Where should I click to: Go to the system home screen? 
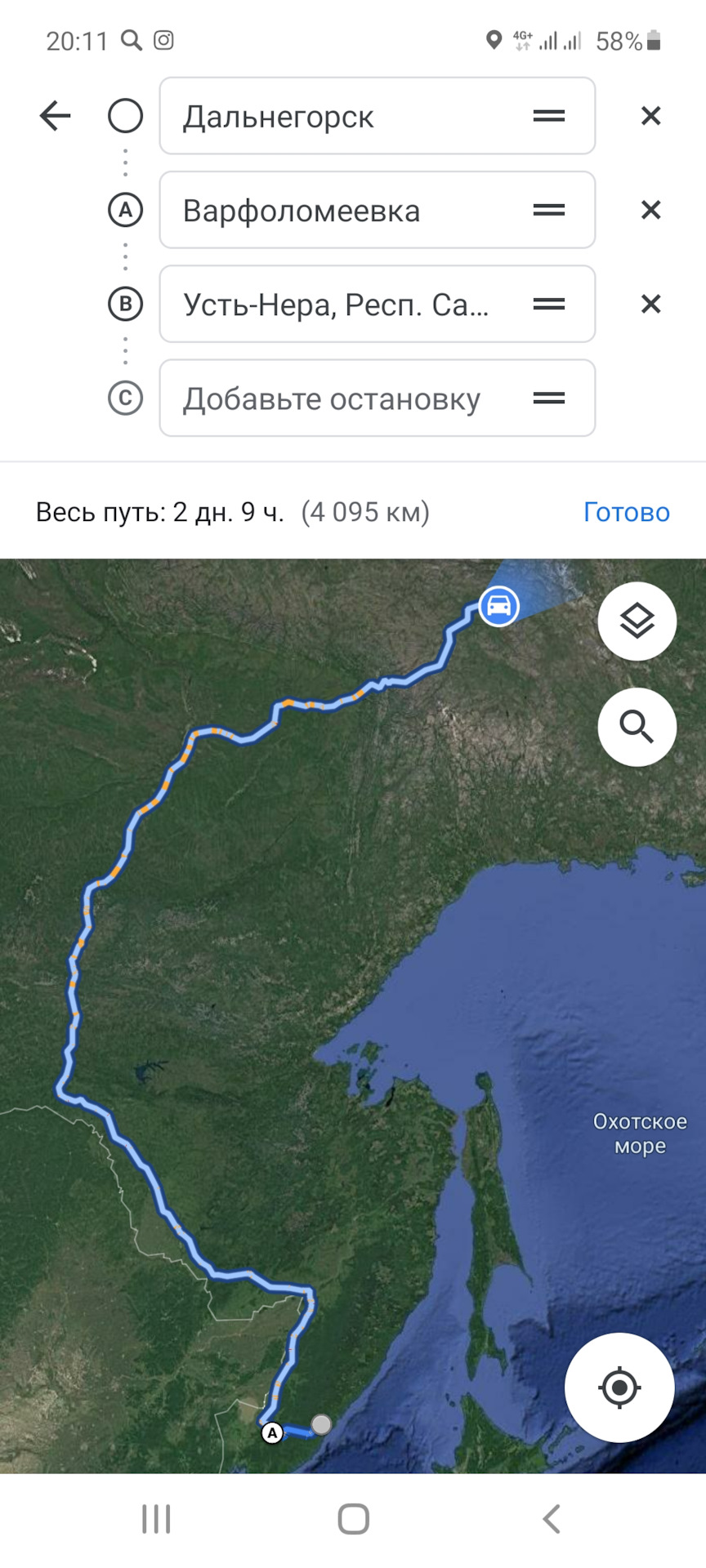[x=353, y=1519]
